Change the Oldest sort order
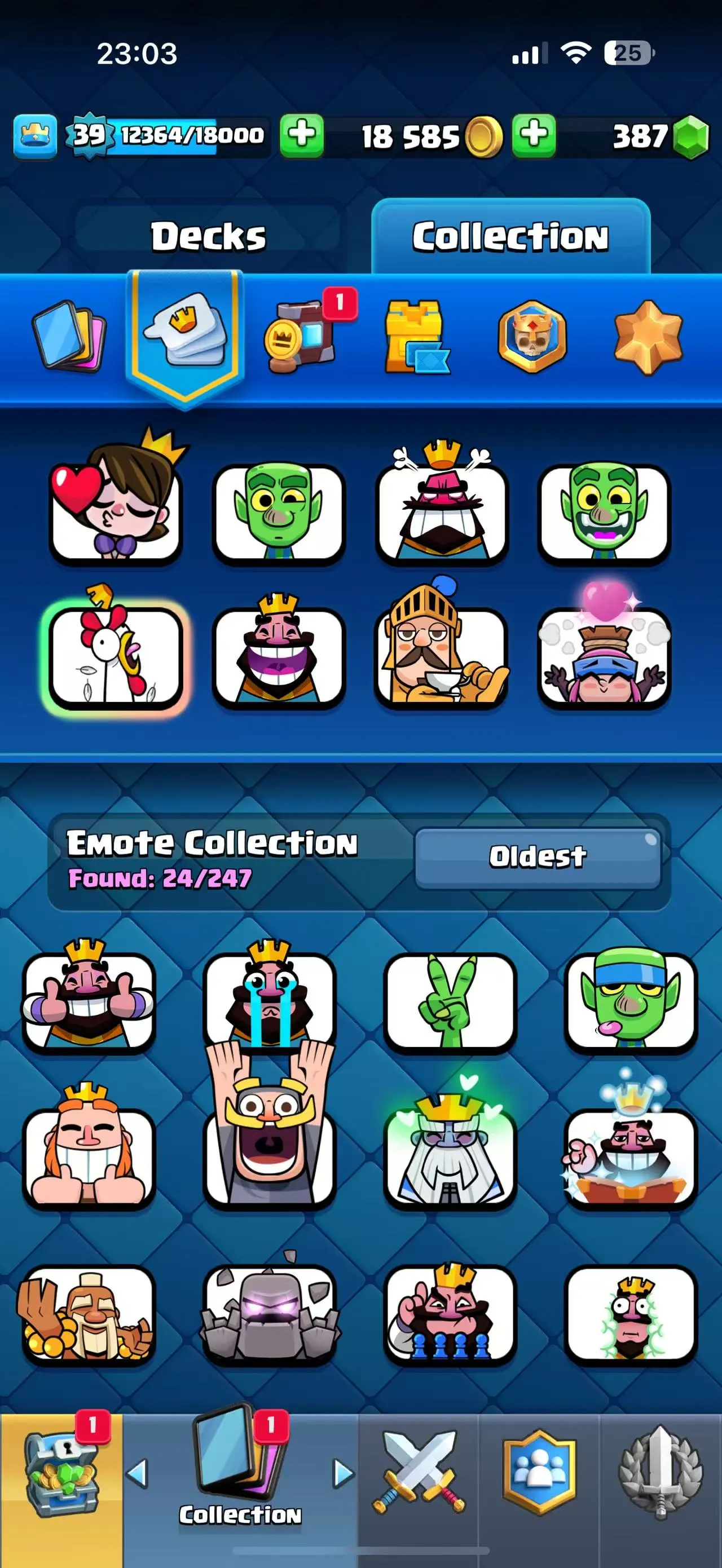The image size is (722, 1568). tap(538, 857)
